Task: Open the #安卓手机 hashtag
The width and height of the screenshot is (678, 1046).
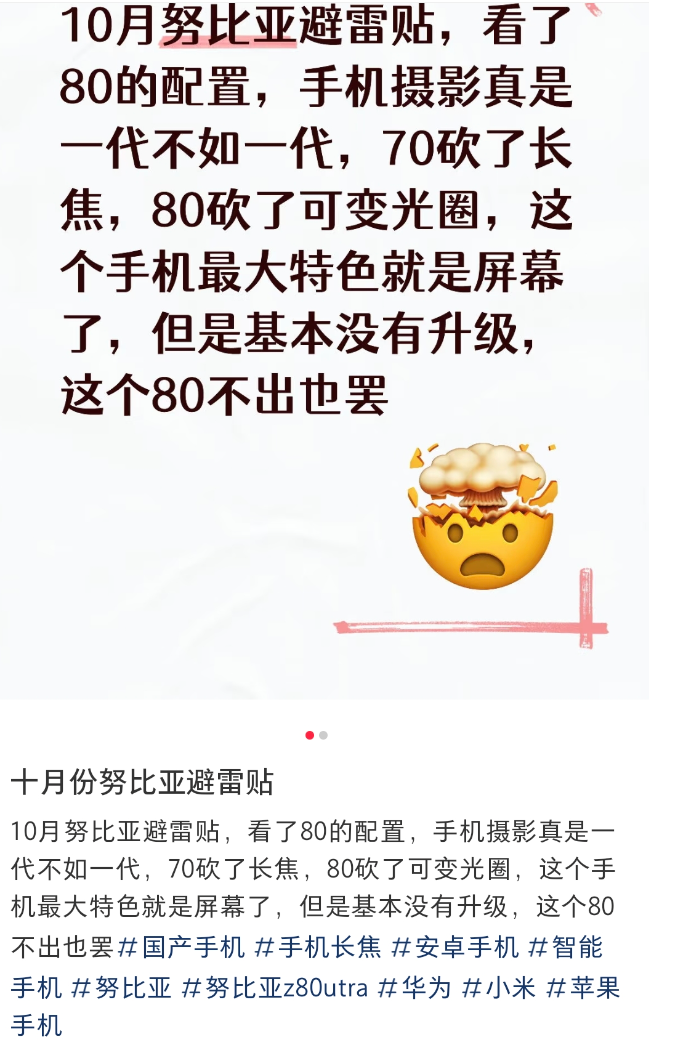Action: click(x=455, y=947)
